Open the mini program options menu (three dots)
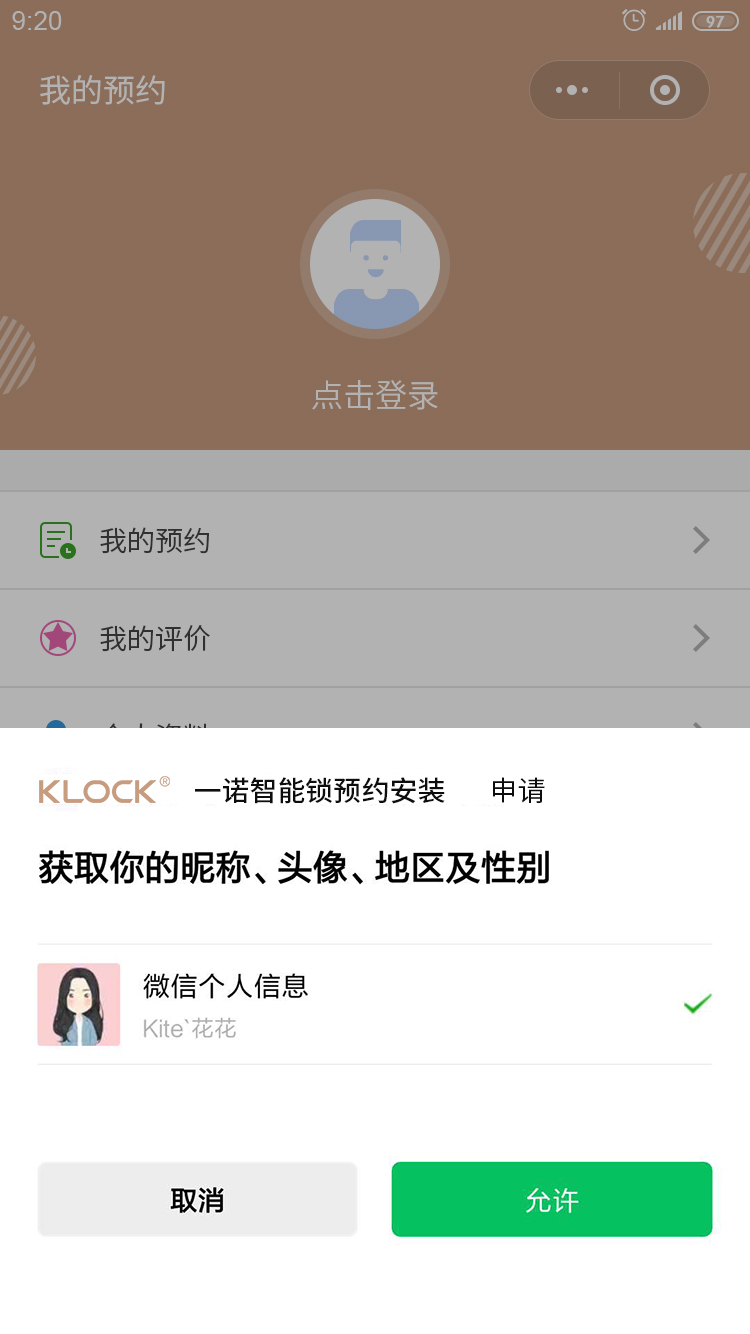Screen dimensions: 750x1334 tap(573, 89)
